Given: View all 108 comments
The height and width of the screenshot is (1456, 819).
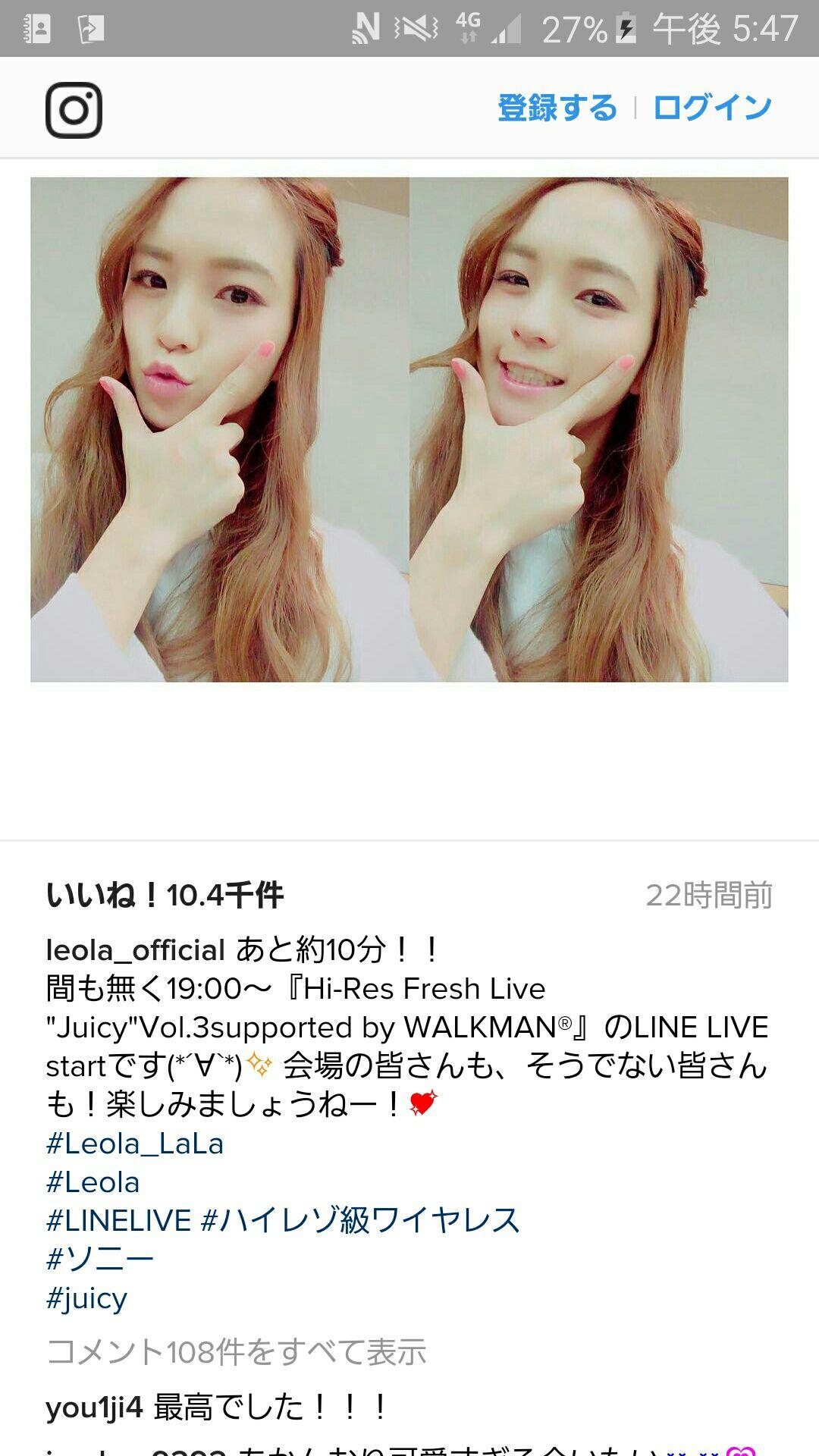Looking at the screenshot, I should click(236, 1352).
